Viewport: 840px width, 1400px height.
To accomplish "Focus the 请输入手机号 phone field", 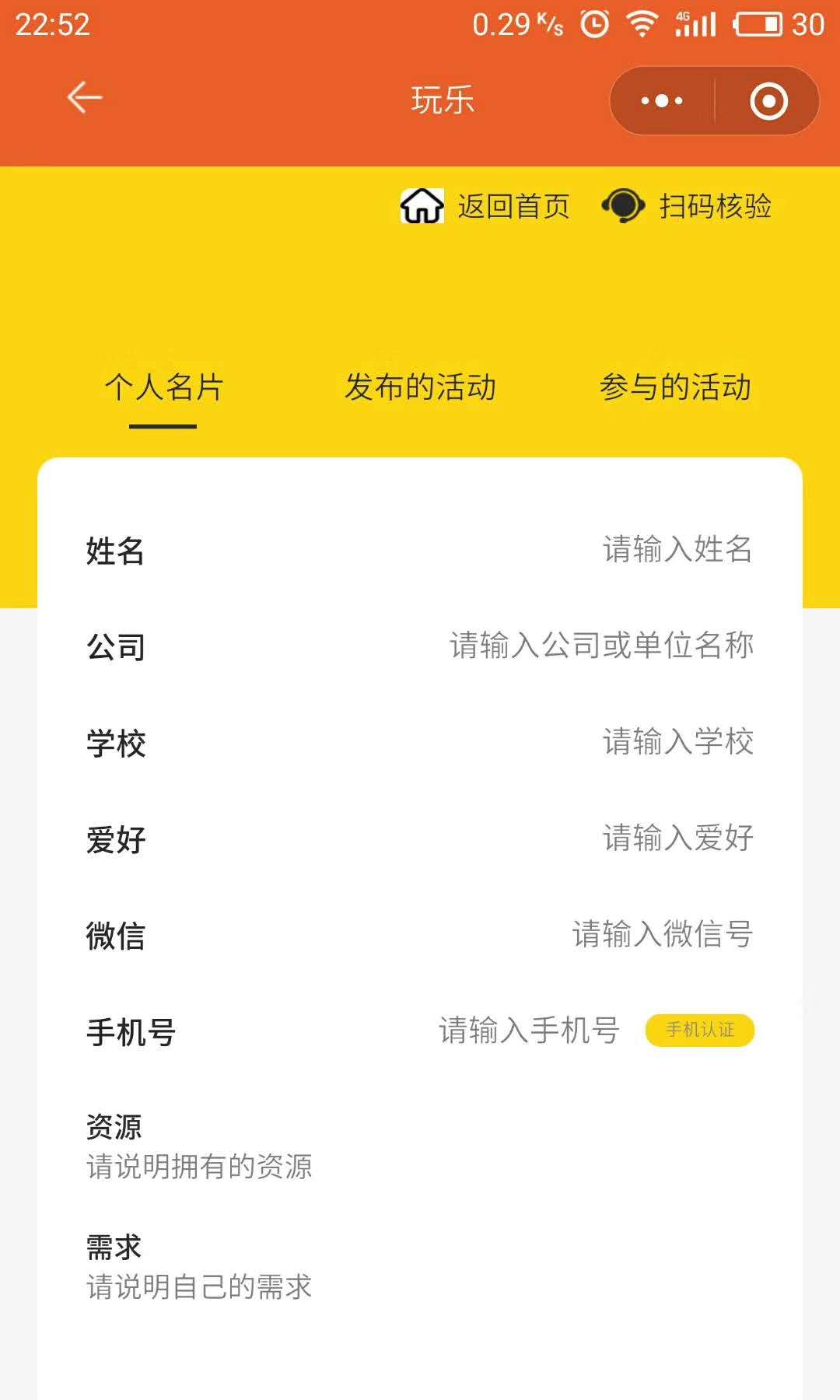I will point(529,1031).
